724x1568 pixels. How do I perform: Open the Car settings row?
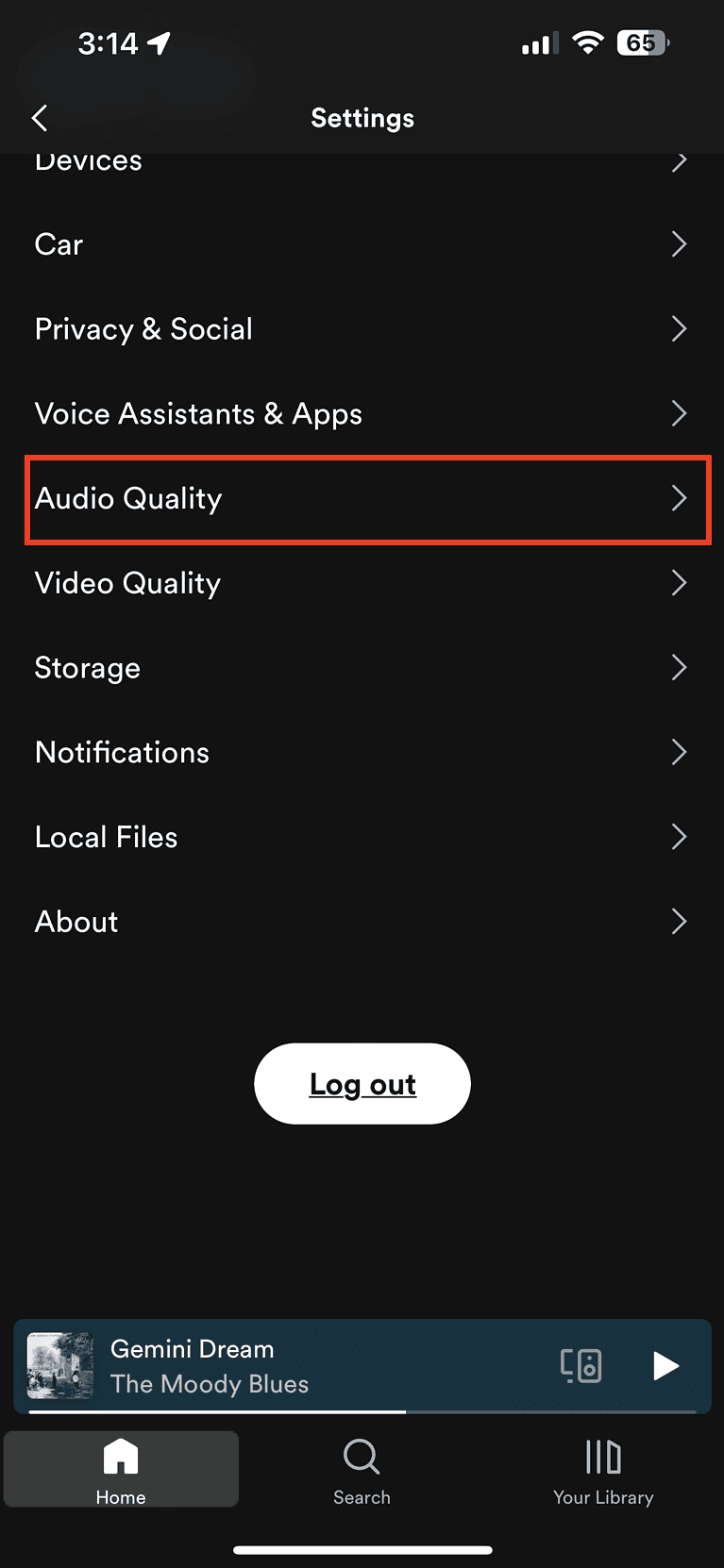(58, 243)
